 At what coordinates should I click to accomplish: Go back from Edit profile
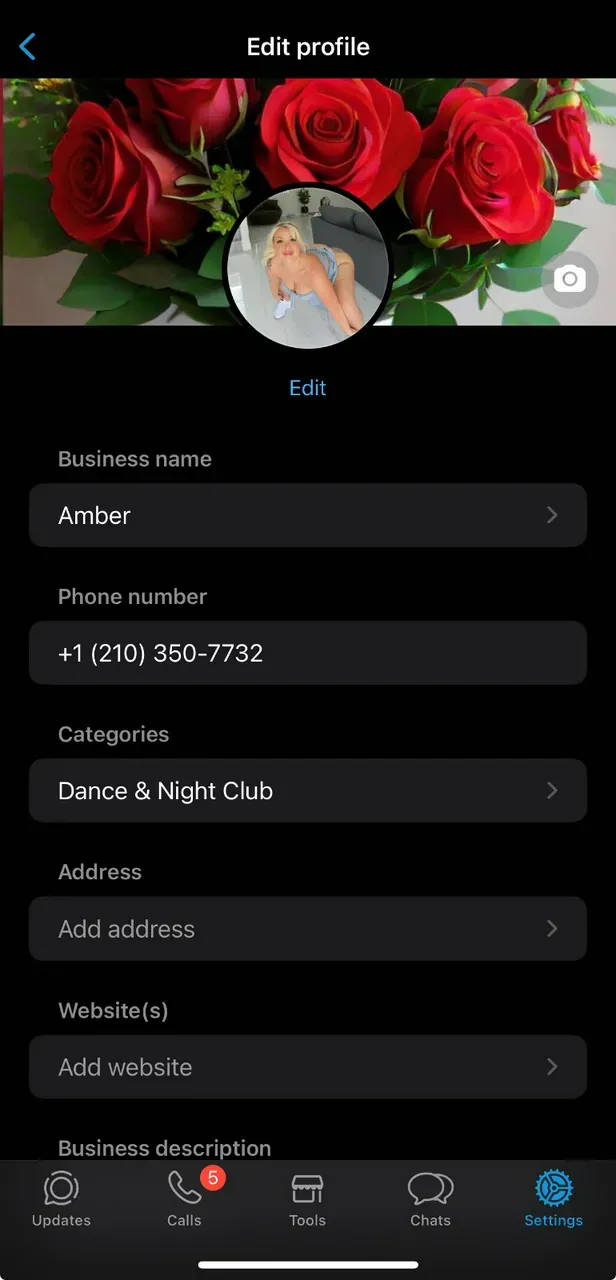28,46
